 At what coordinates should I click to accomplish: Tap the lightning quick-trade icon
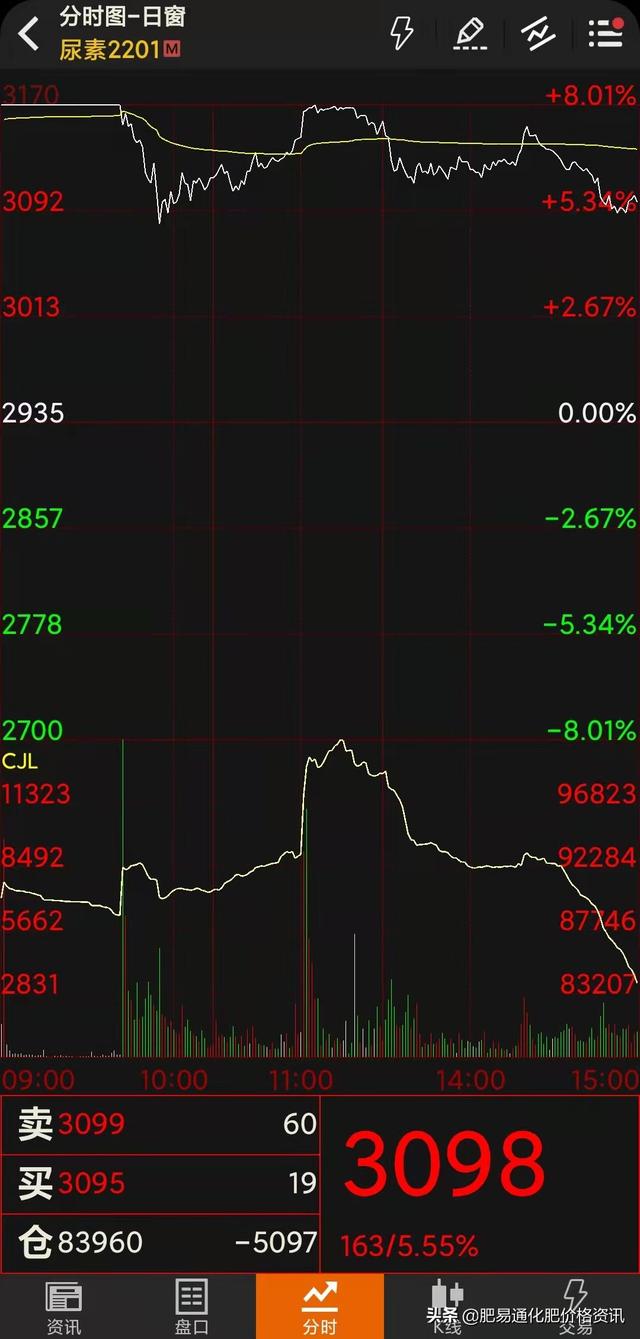pyautogui.click(x=401, y=33)
